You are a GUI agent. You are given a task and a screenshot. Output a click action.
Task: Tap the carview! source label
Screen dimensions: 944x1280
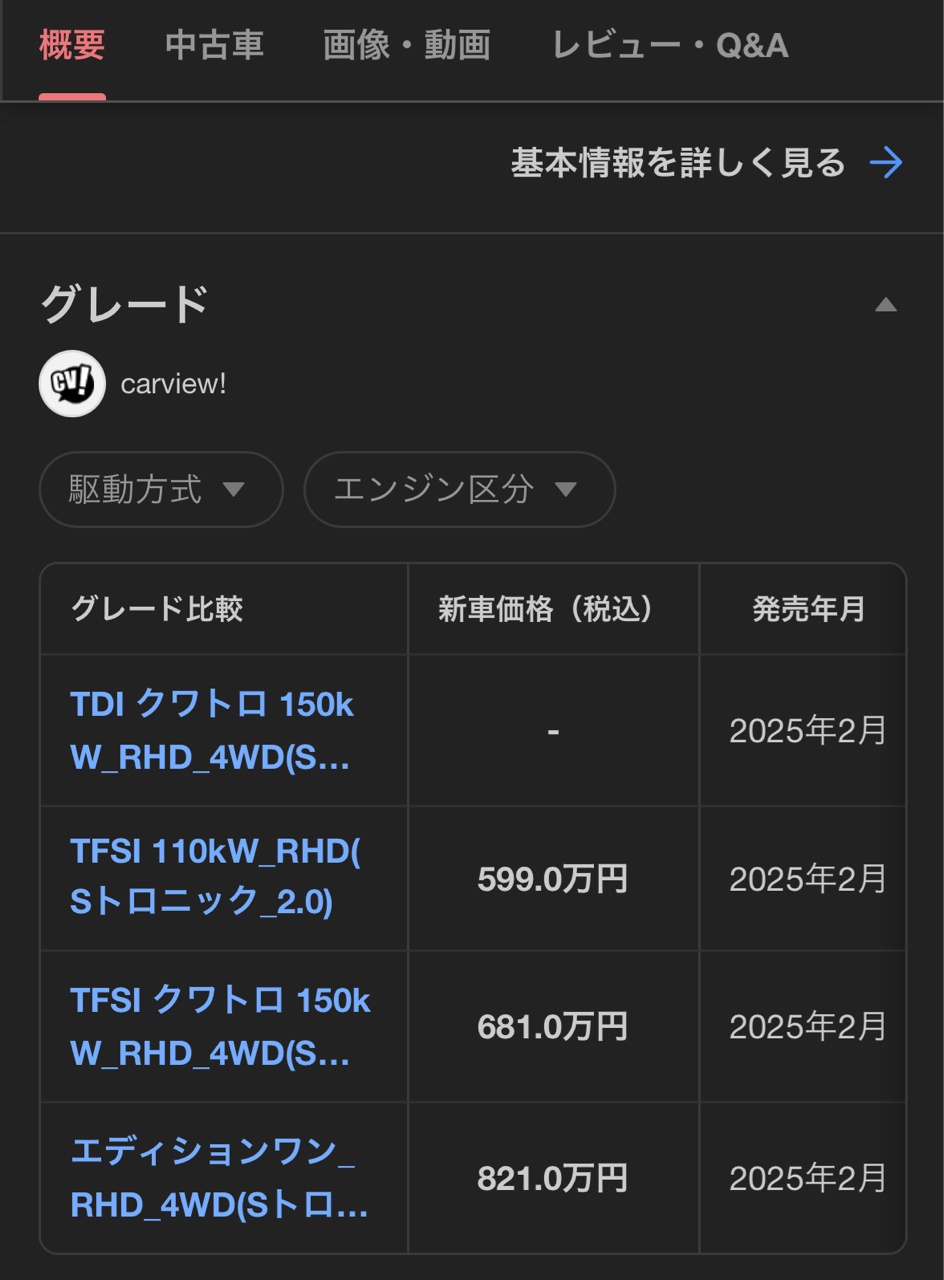tap(172, 384)
